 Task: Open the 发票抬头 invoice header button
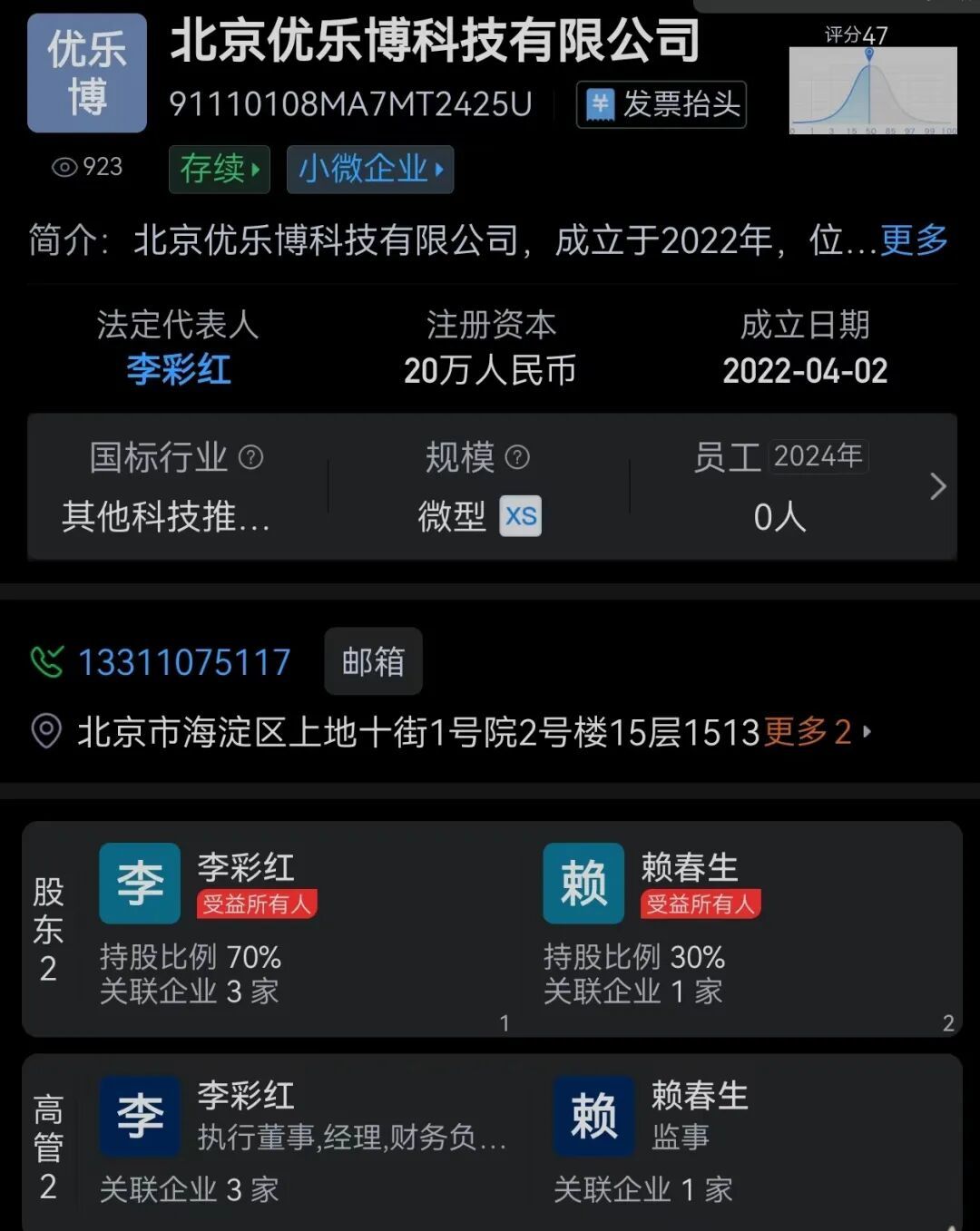tap(661, 105)
